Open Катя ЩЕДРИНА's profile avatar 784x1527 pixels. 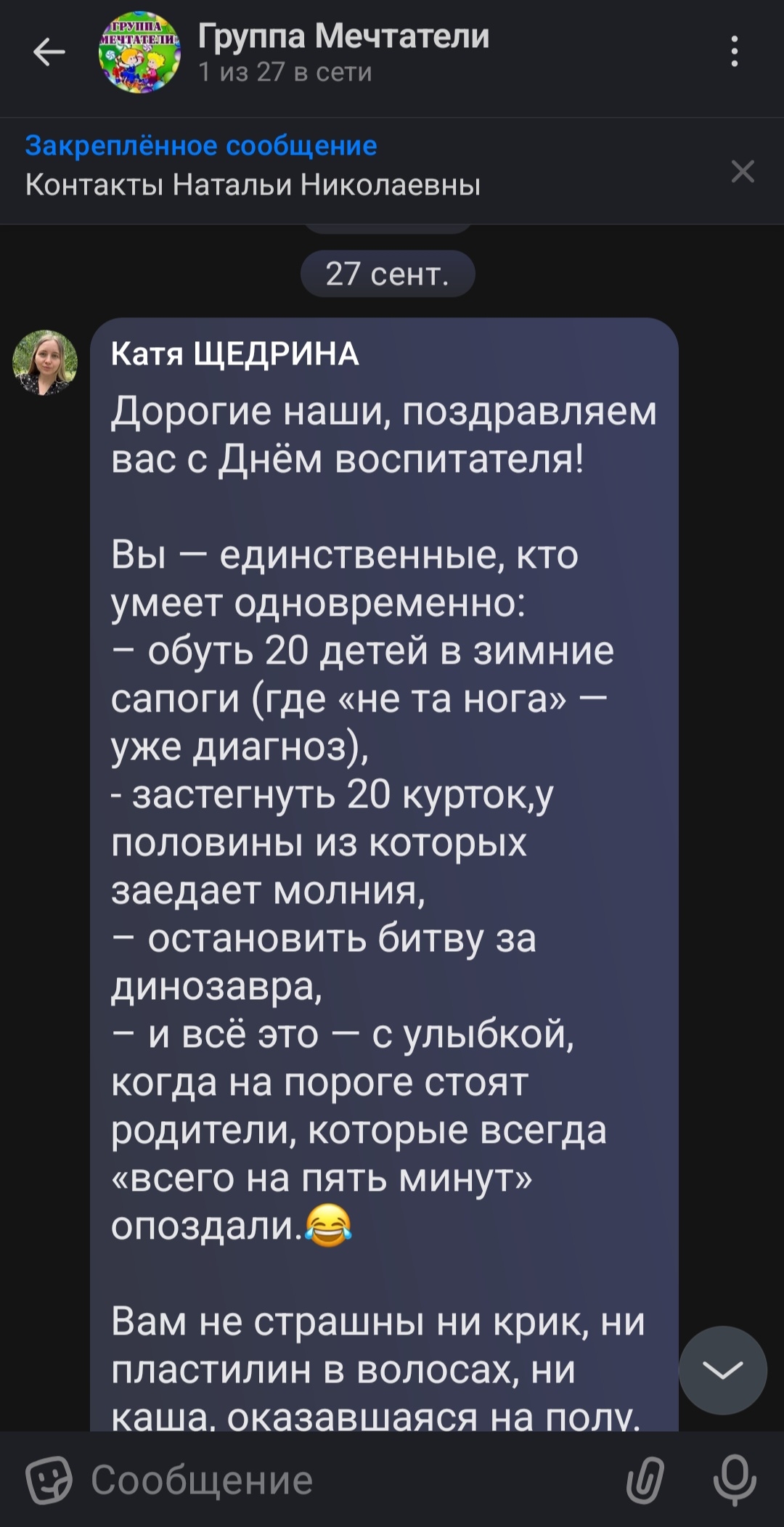pyautogui.click(x=45, y=363)
